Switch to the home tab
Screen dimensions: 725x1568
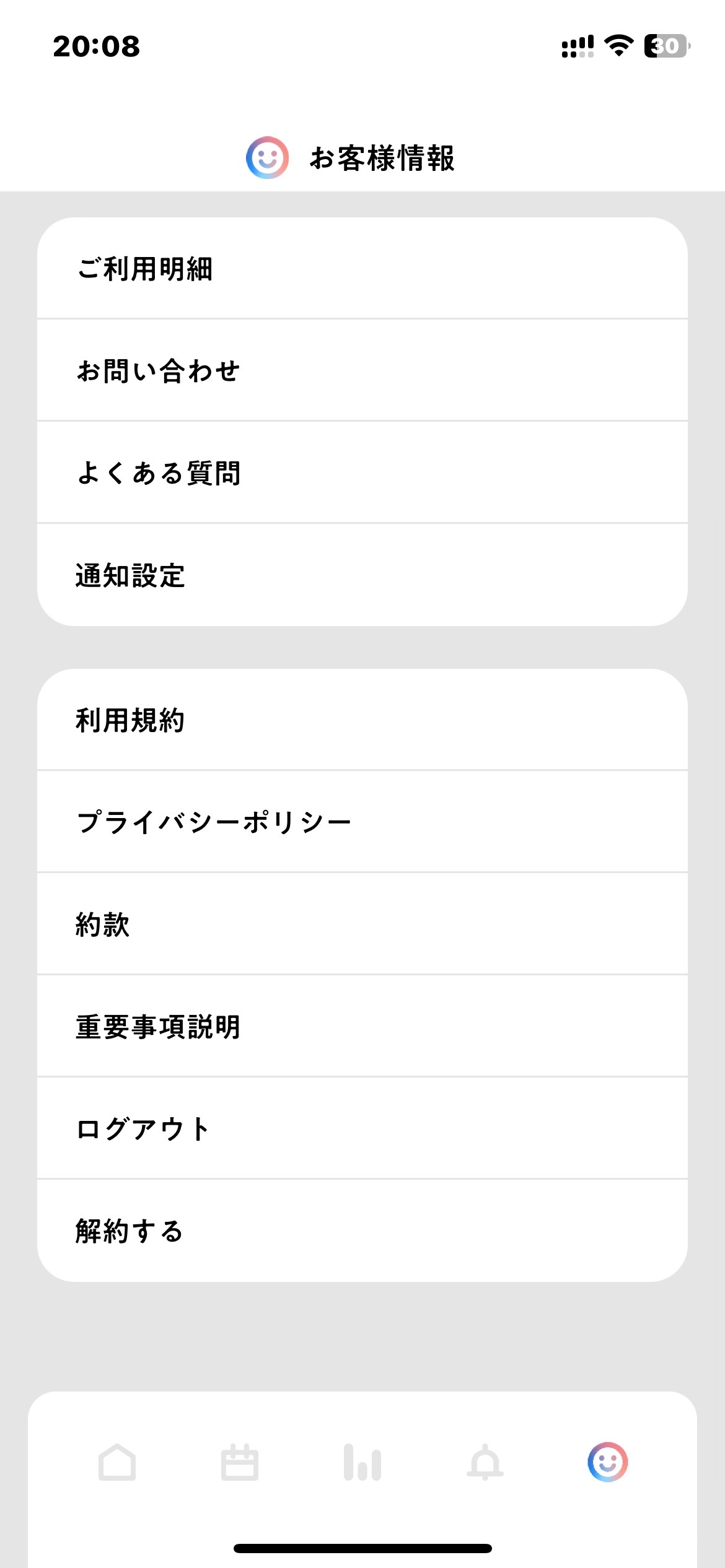[117, 1463]
